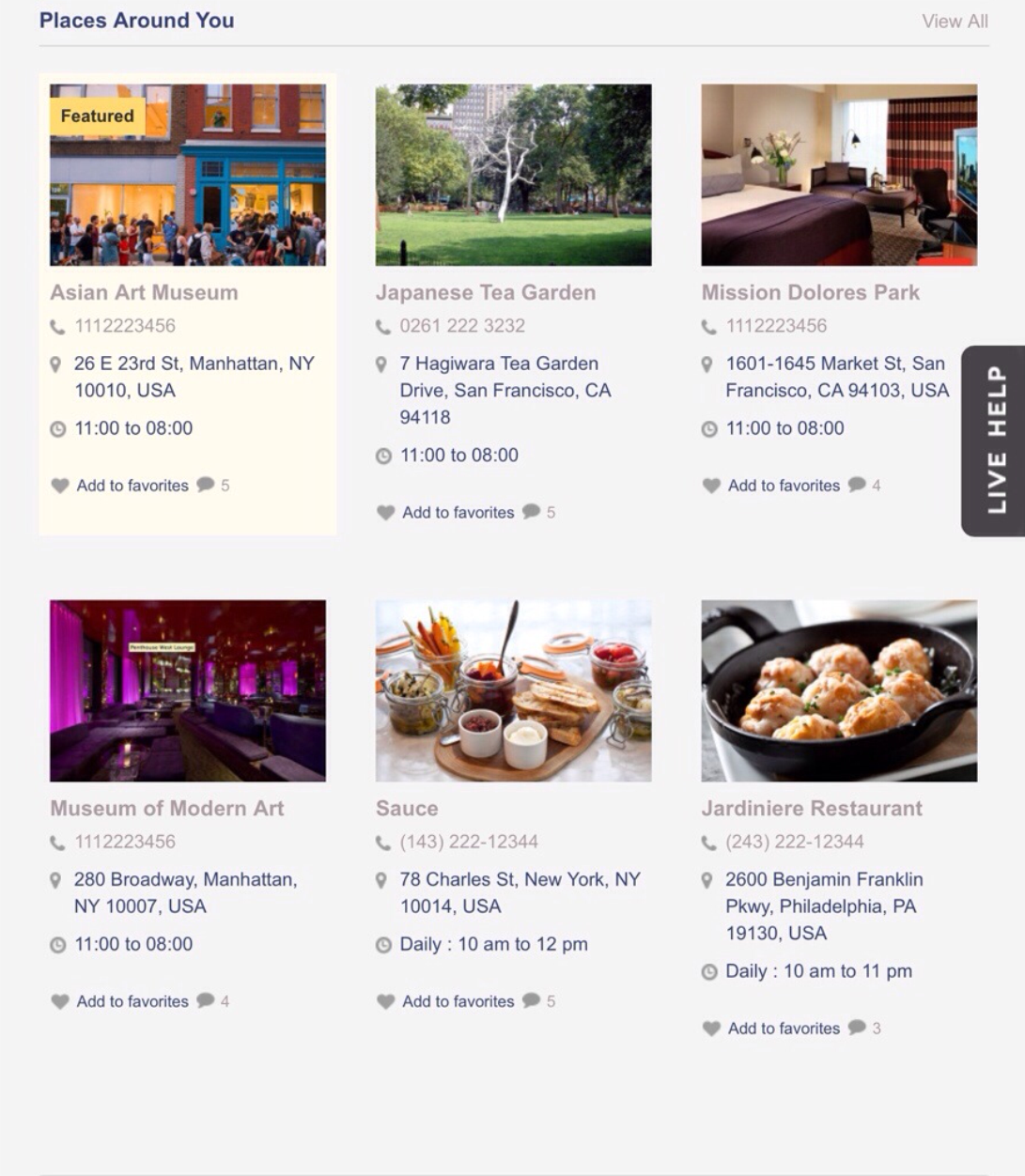1025x1176 pixels.
Task: Add Museum of Modern Art to favorites
Action: (x=132, y=1001)
